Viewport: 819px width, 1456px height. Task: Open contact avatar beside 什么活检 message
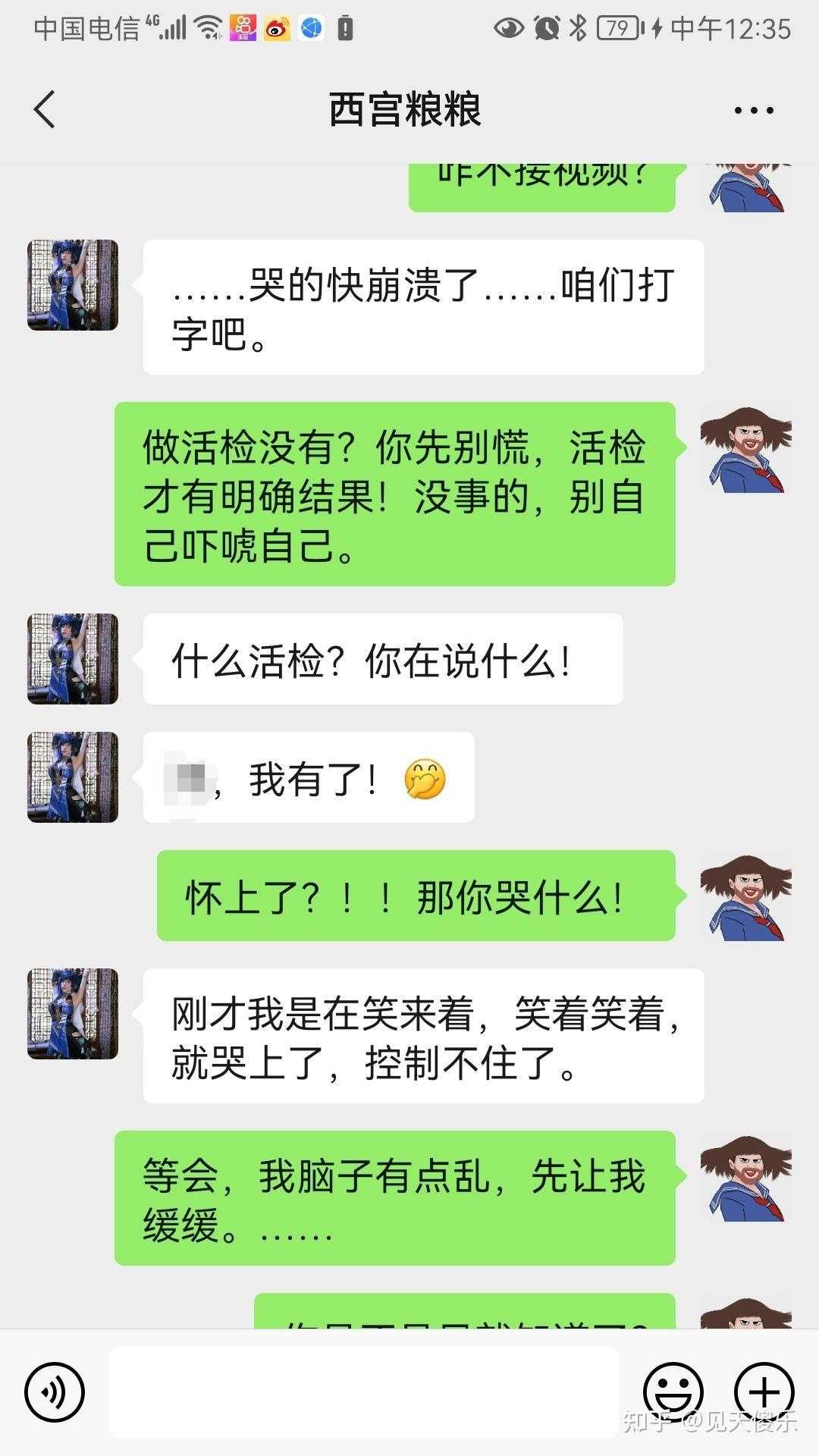(x=73, y=659)
